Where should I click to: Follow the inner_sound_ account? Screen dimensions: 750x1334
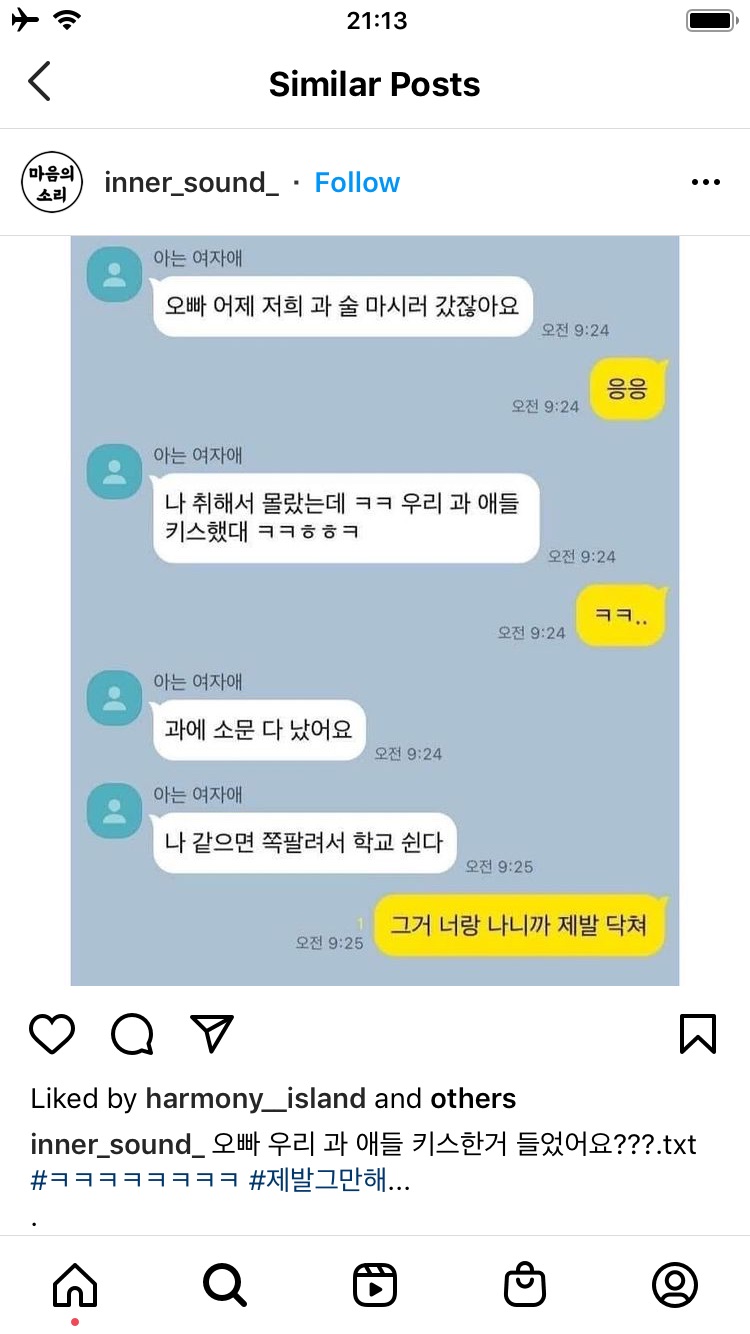[357, 183]
